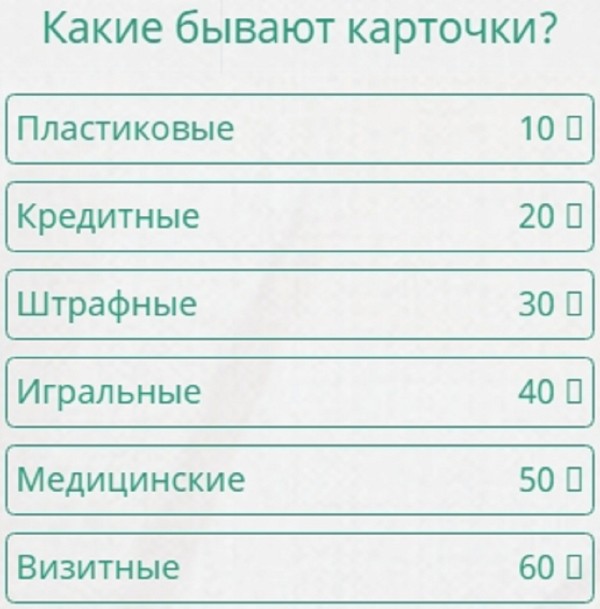The height and width of the screenshot is (609, 600).
Task: Tap the Штрафные answer
Action: (x=299, y=304)
